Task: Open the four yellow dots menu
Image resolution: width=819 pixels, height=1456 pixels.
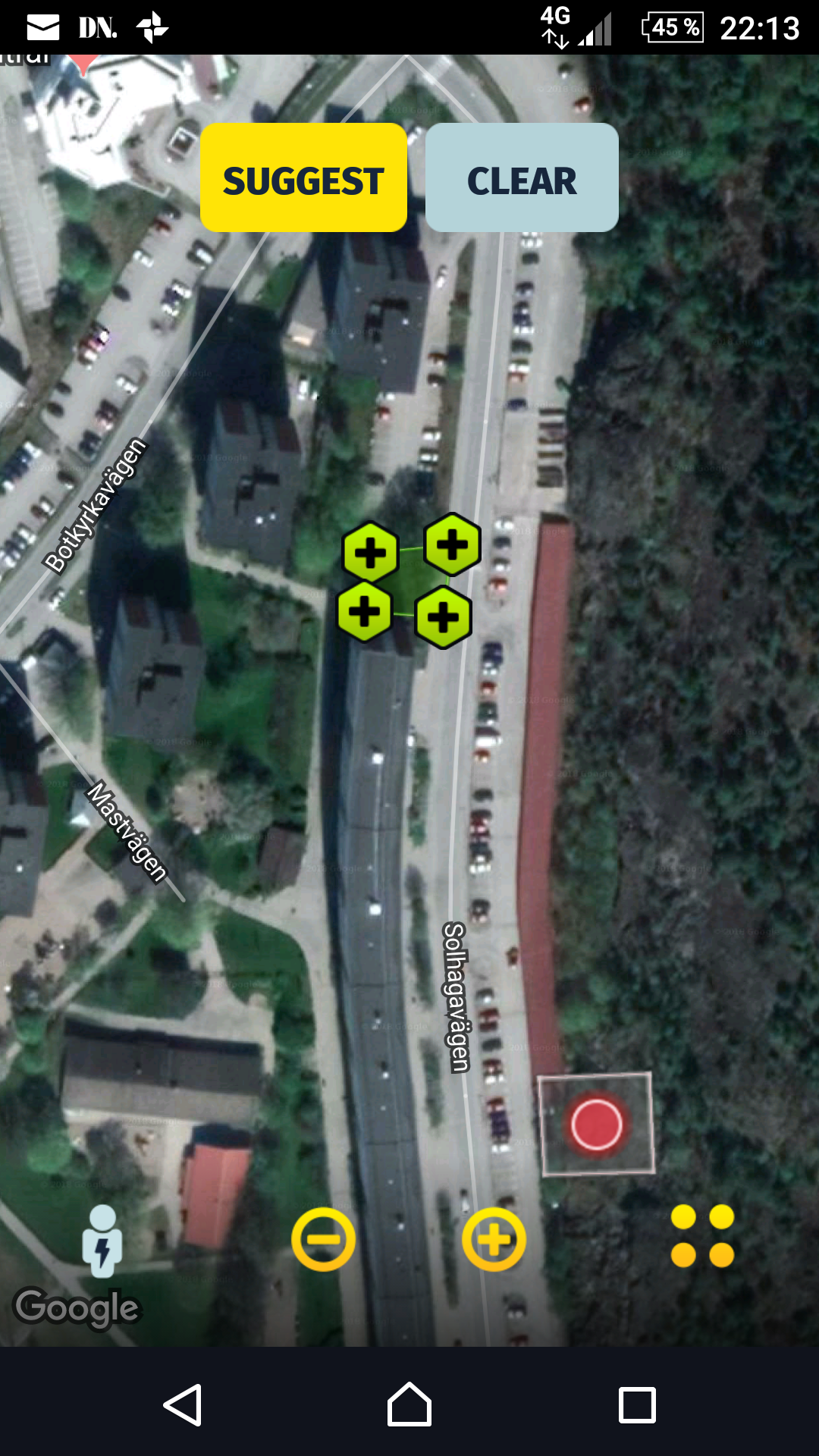Action: tap(702, 1236)
